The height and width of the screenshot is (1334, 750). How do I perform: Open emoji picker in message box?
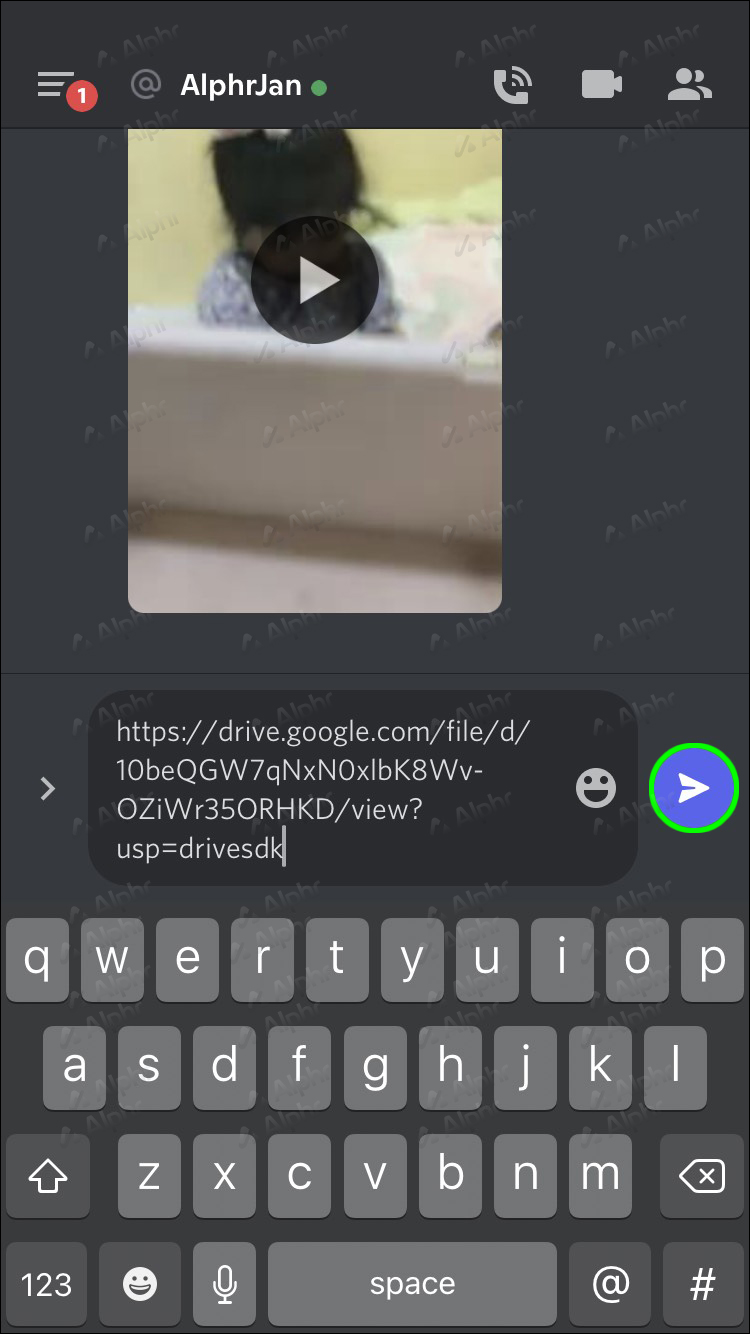click(x=596, y=788)
